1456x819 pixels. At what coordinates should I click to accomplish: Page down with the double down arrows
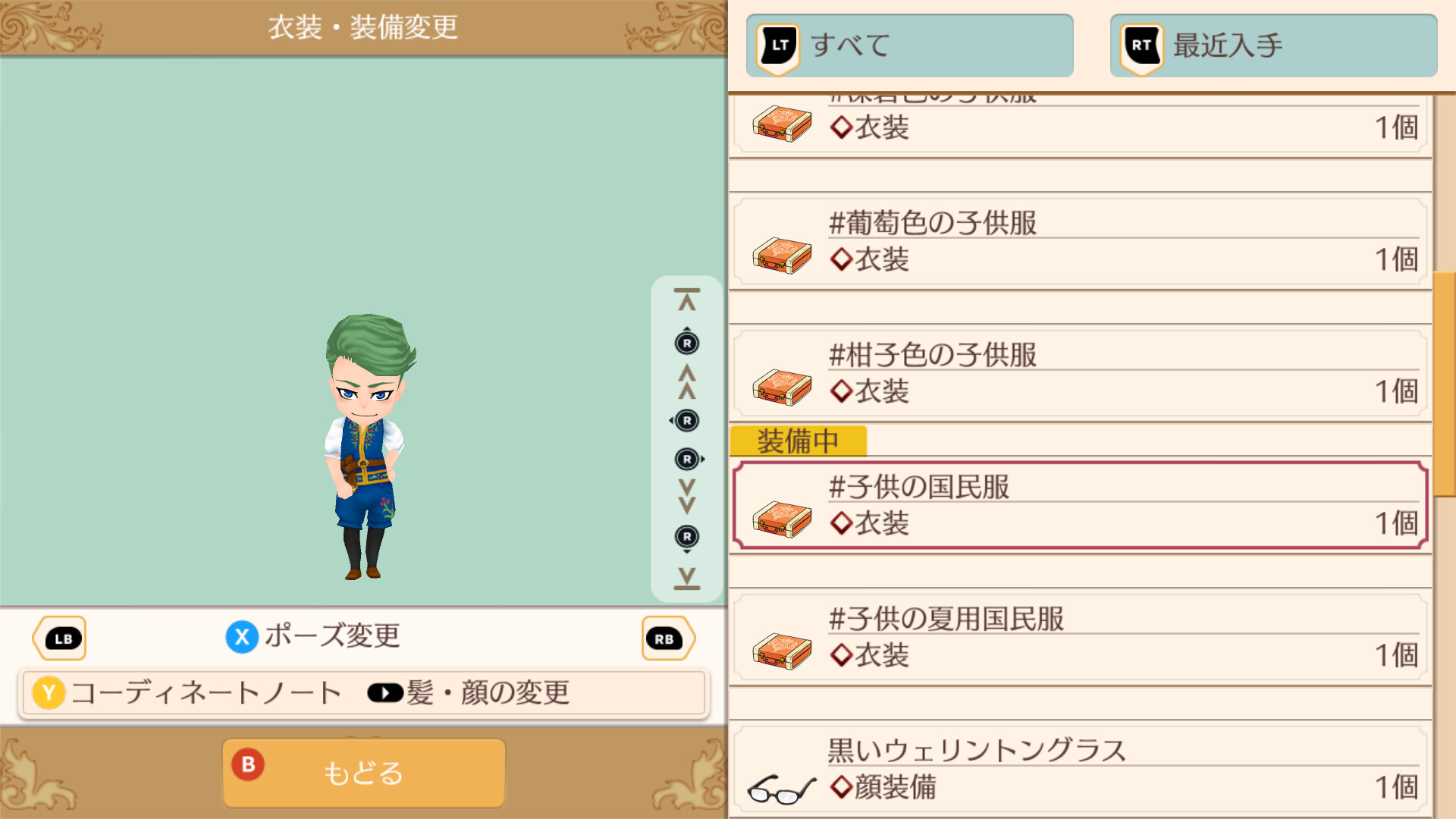click(x=687, y=497)
